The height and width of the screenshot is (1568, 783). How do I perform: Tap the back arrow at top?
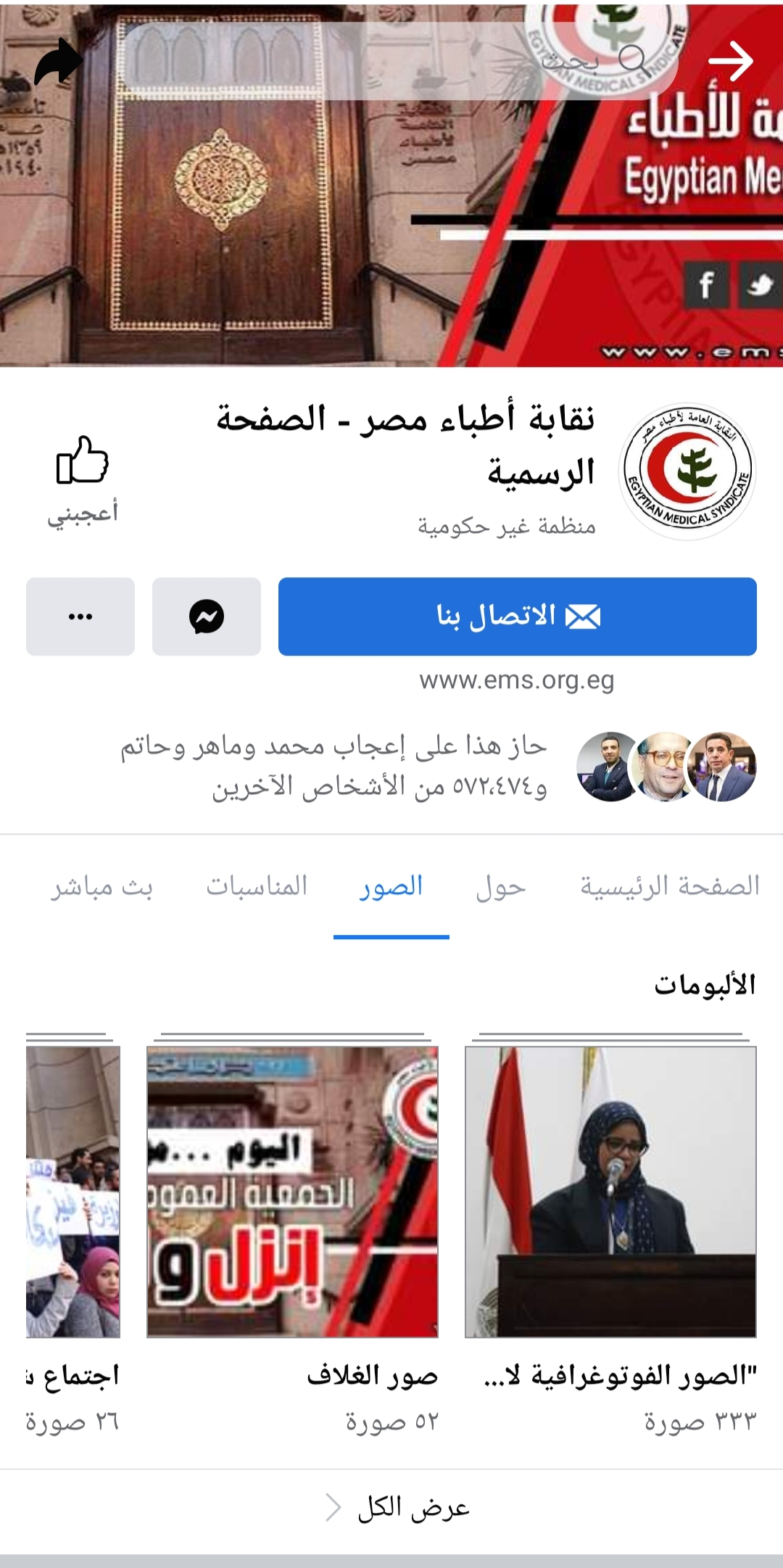click(x=731, y=61)
